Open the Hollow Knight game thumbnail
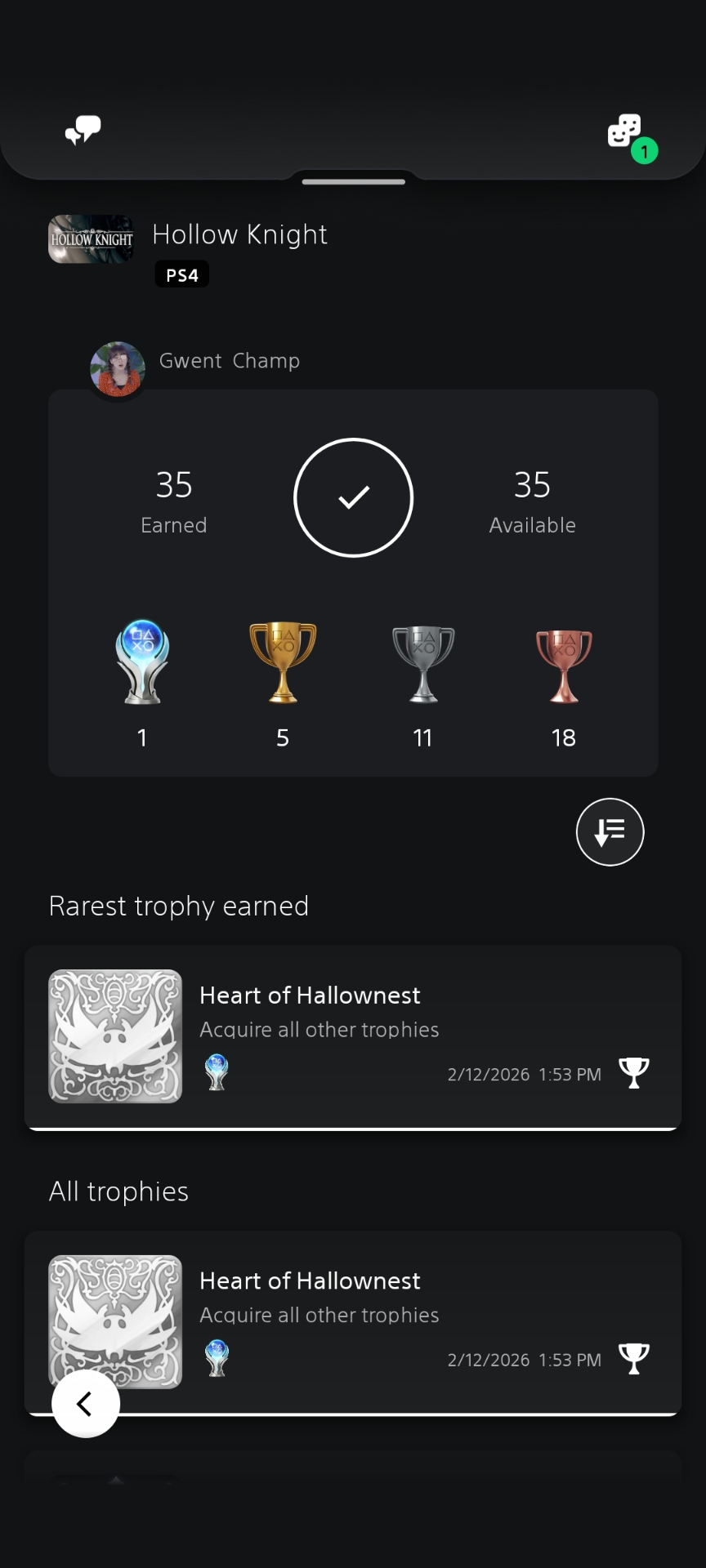This screenshot has width=706, height=1568. (x=91, y=239)
